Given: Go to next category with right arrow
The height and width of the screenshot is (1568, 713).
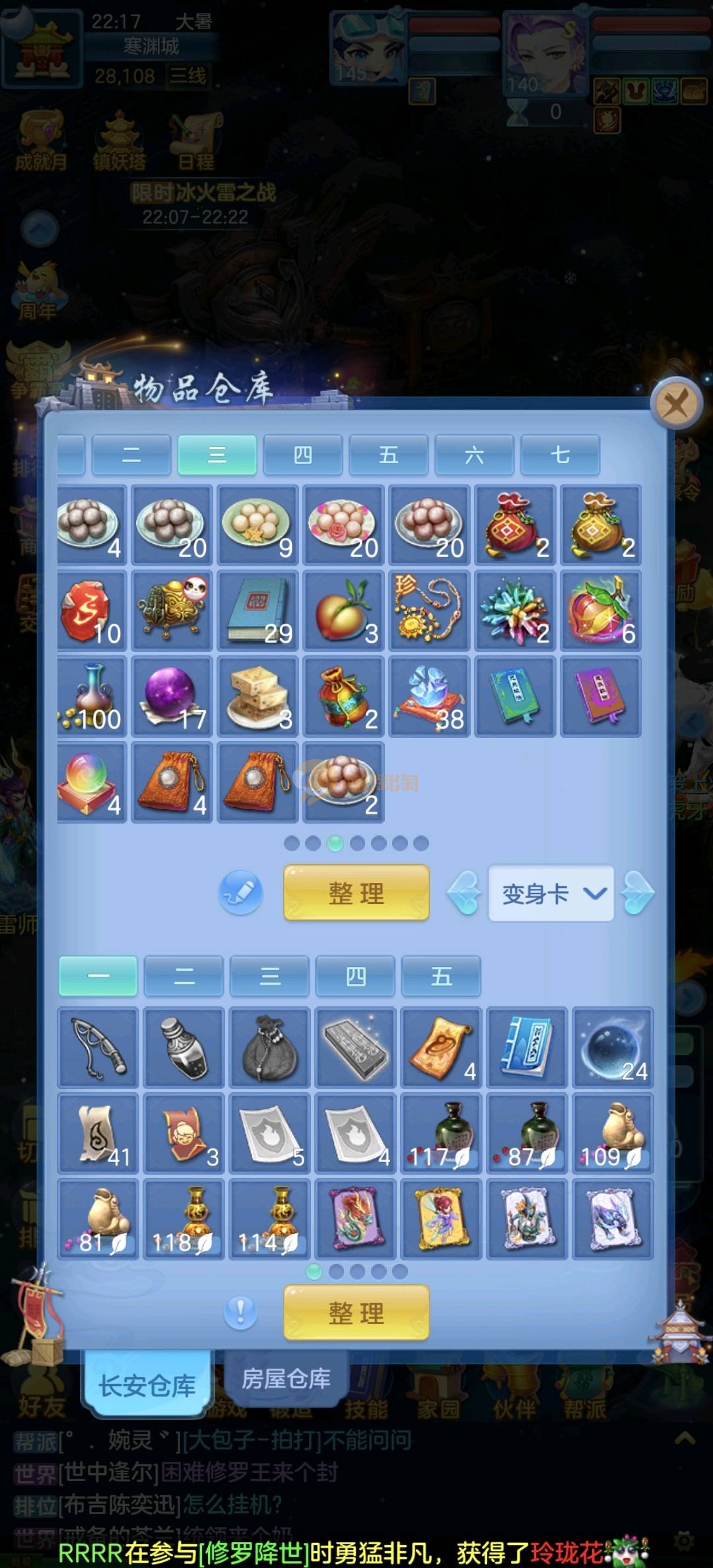Looking at the screenshot, I should coord(638,893).
